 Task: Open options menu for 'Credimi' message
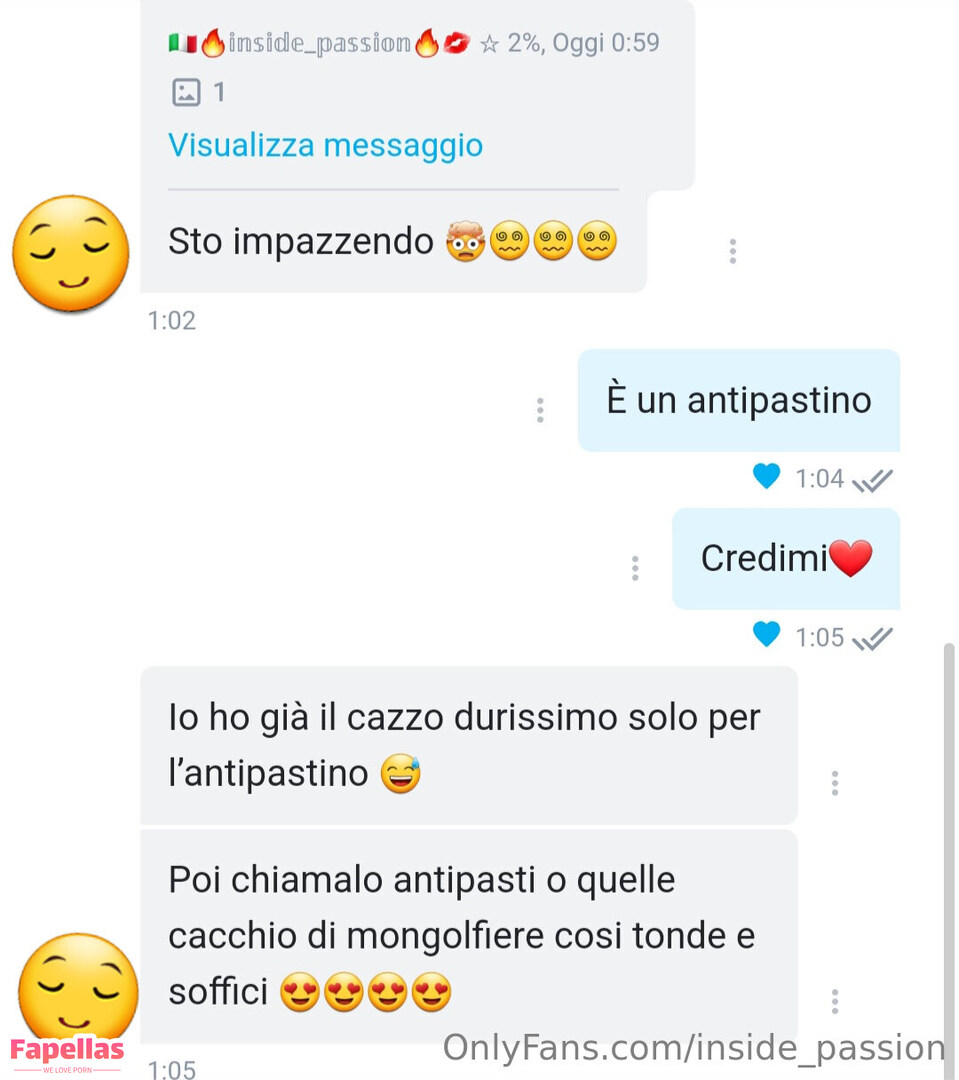[634, 568]
